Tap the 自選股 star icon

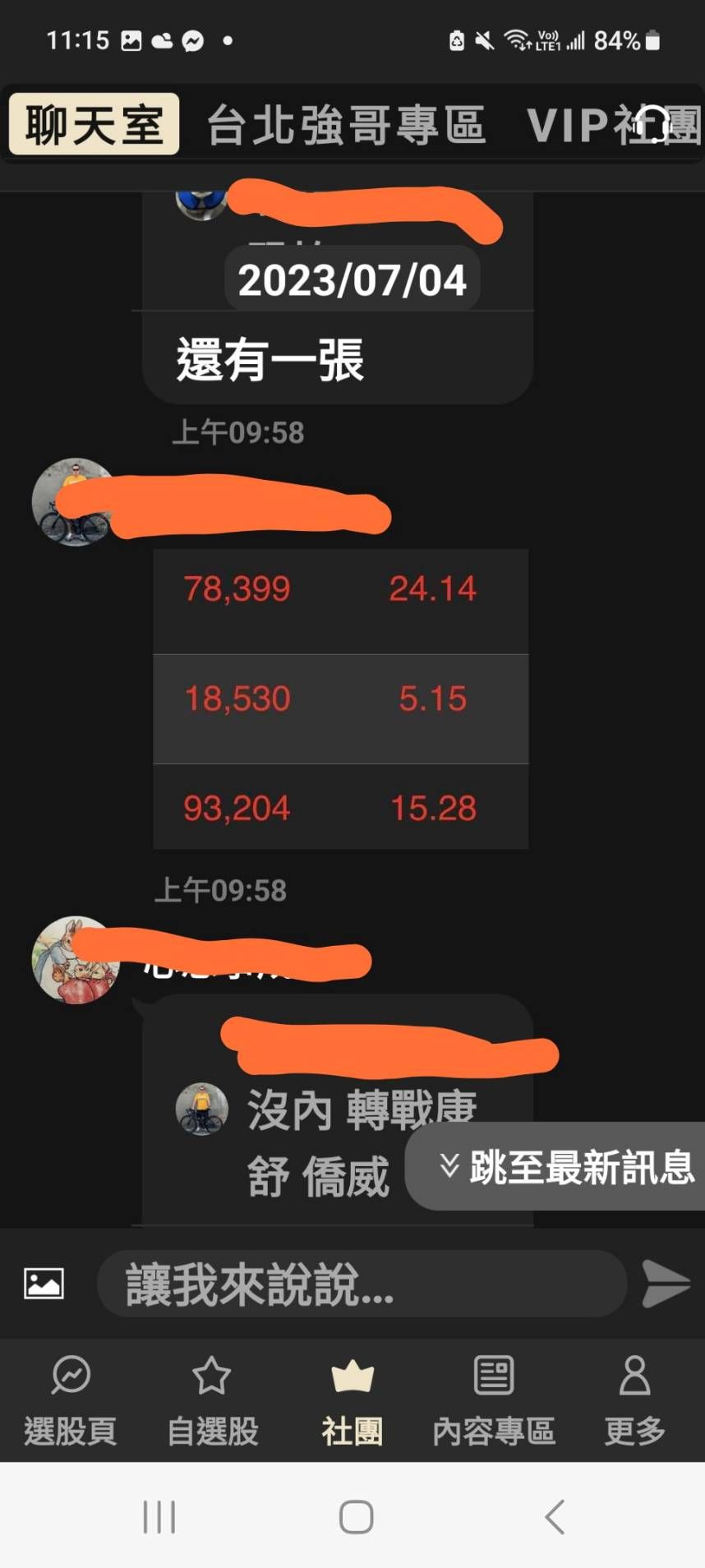211,1374
